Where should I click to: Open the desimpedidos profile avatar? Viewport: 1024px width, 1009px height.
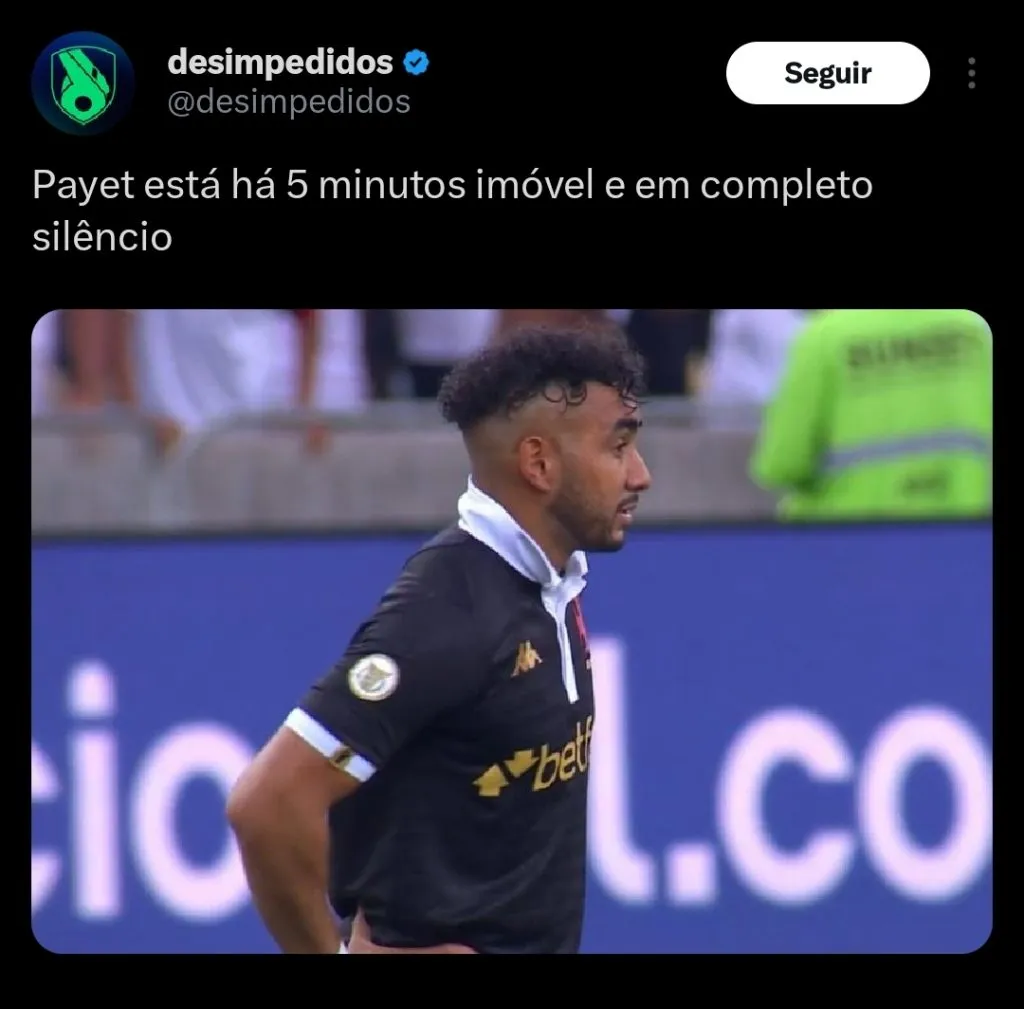tap(82, 83)
